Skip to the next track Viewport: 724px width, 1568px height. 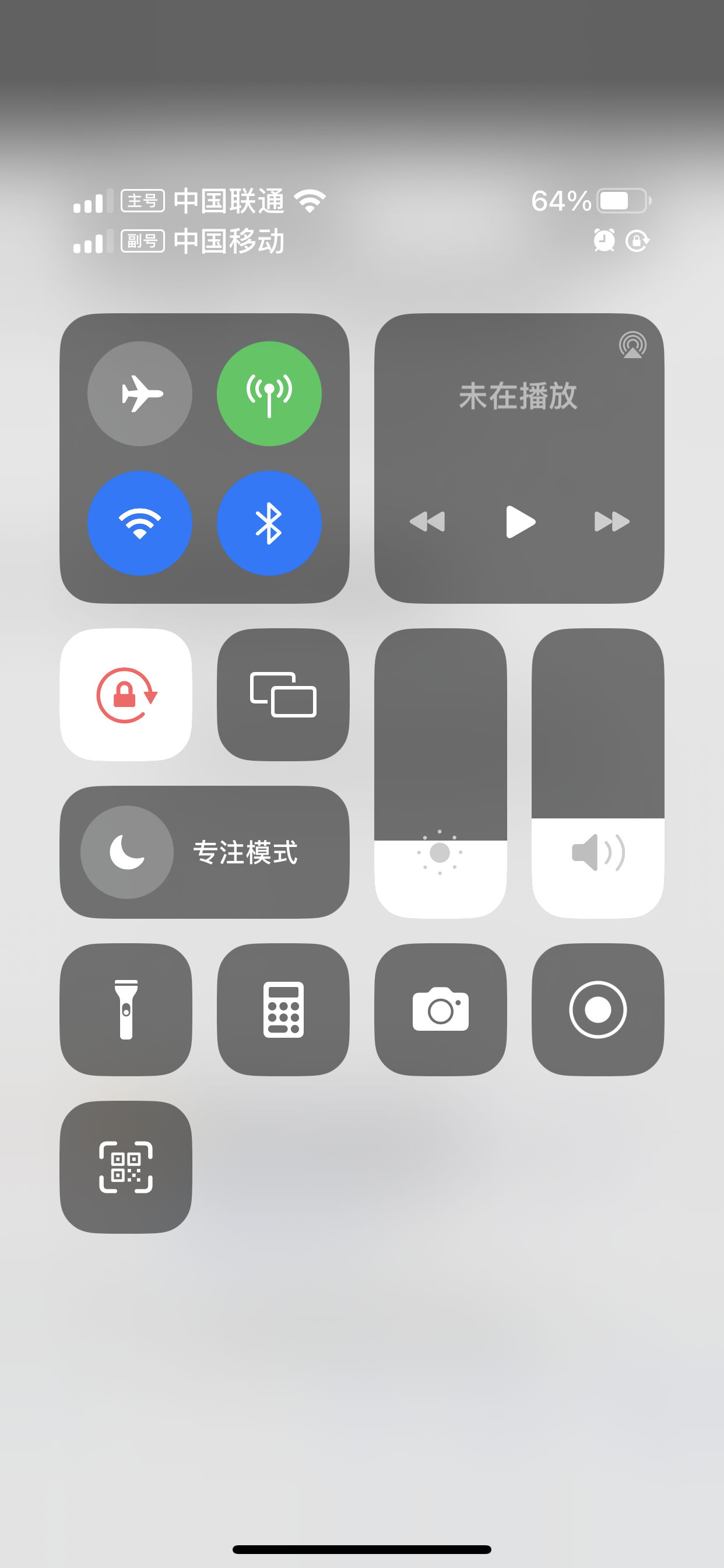coord(611,521)
